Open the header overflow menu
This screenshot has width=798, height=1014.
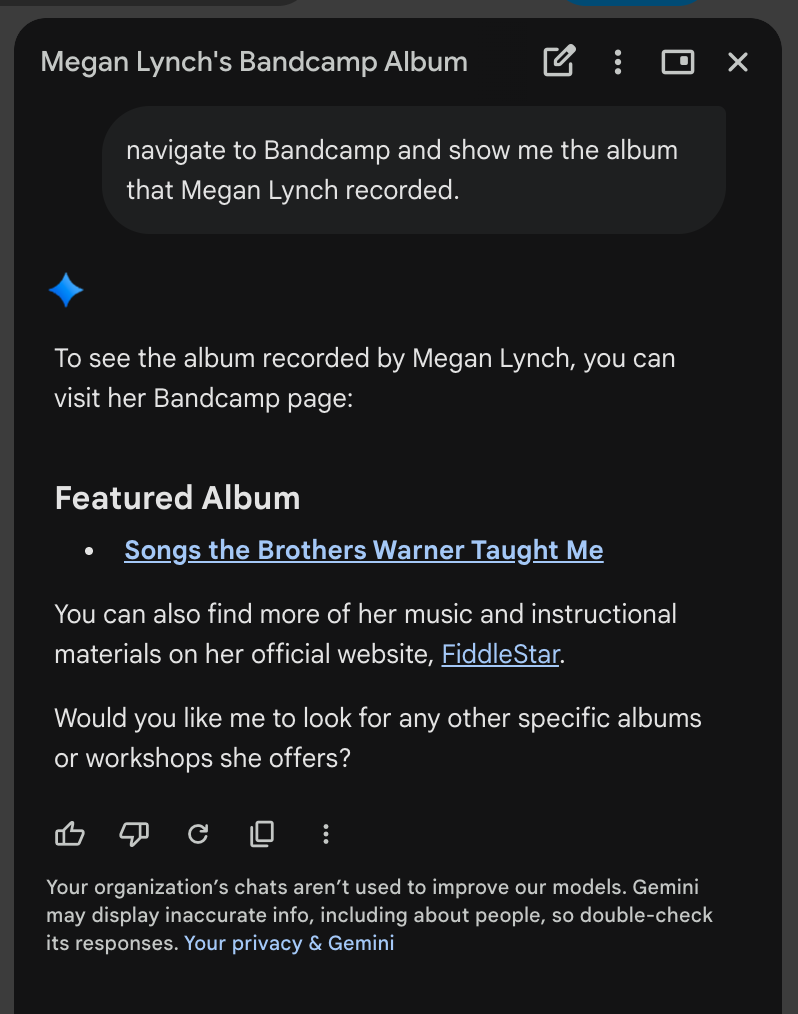pos(618,62)
